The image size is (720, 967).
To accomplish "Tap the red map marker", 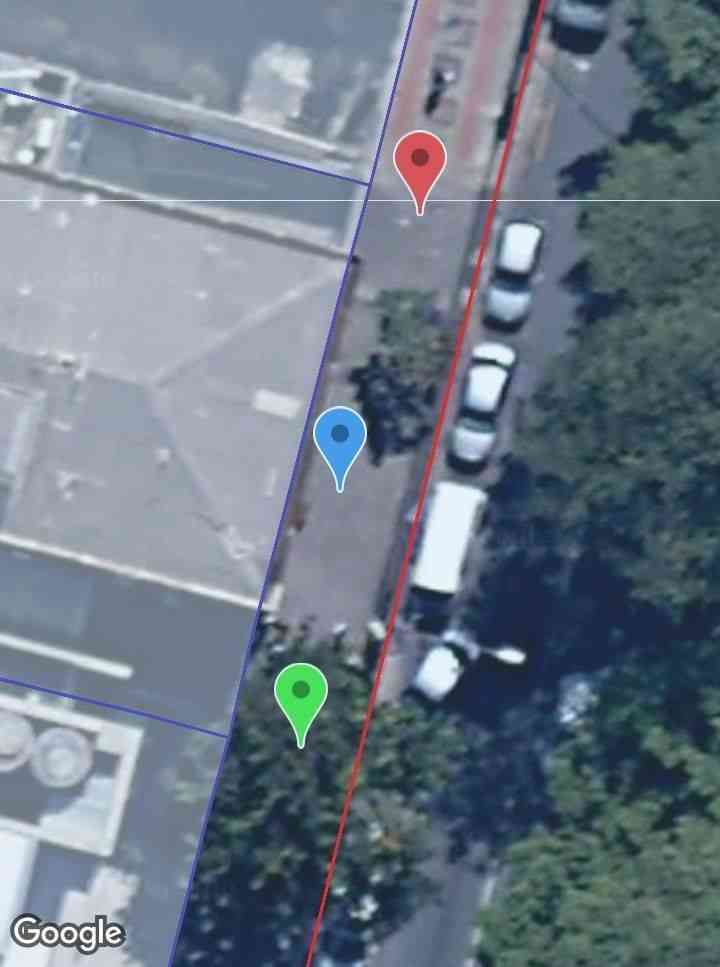I will (420, 162).
